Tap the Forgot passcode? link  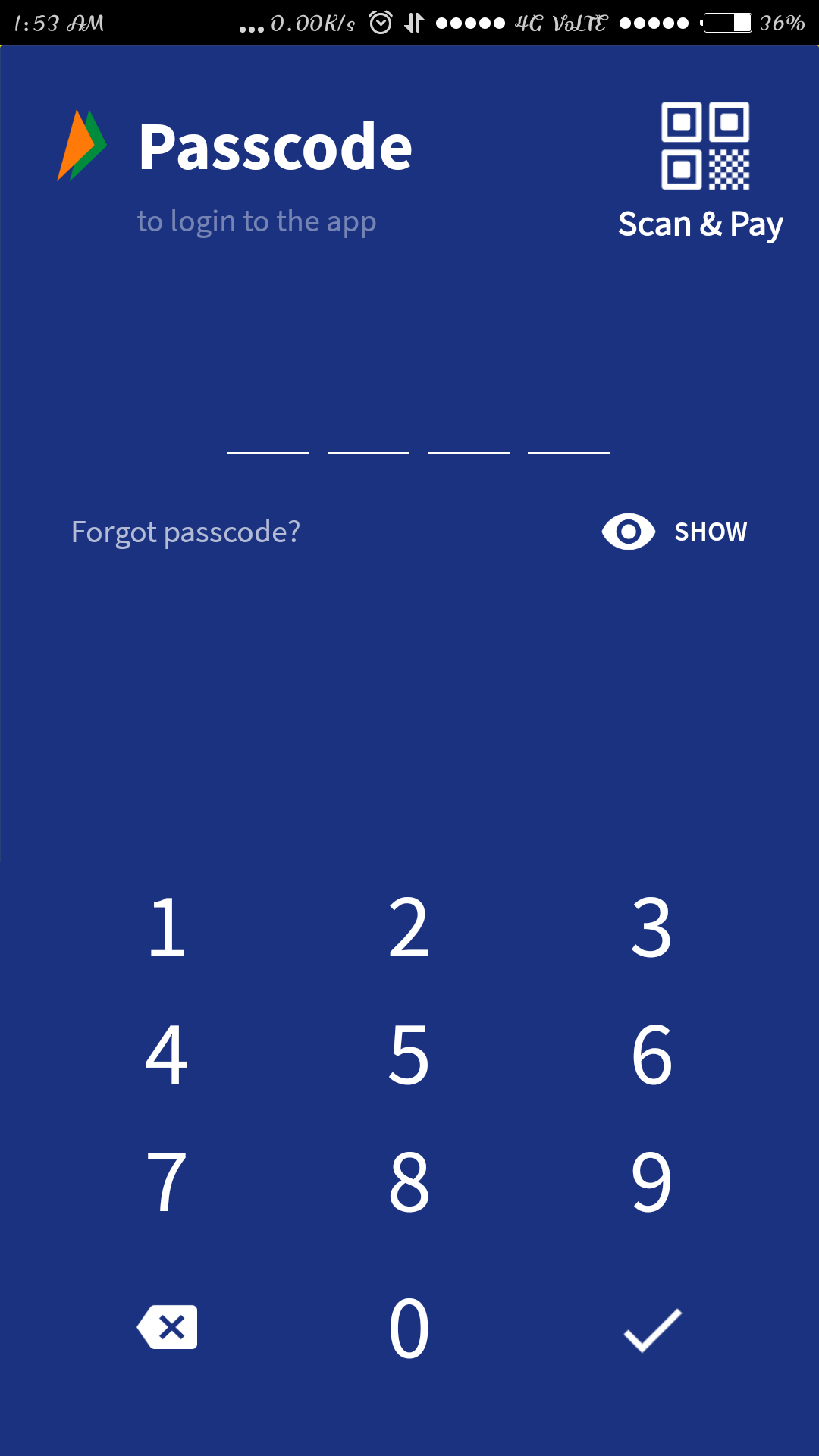click(x=186, y=532)
